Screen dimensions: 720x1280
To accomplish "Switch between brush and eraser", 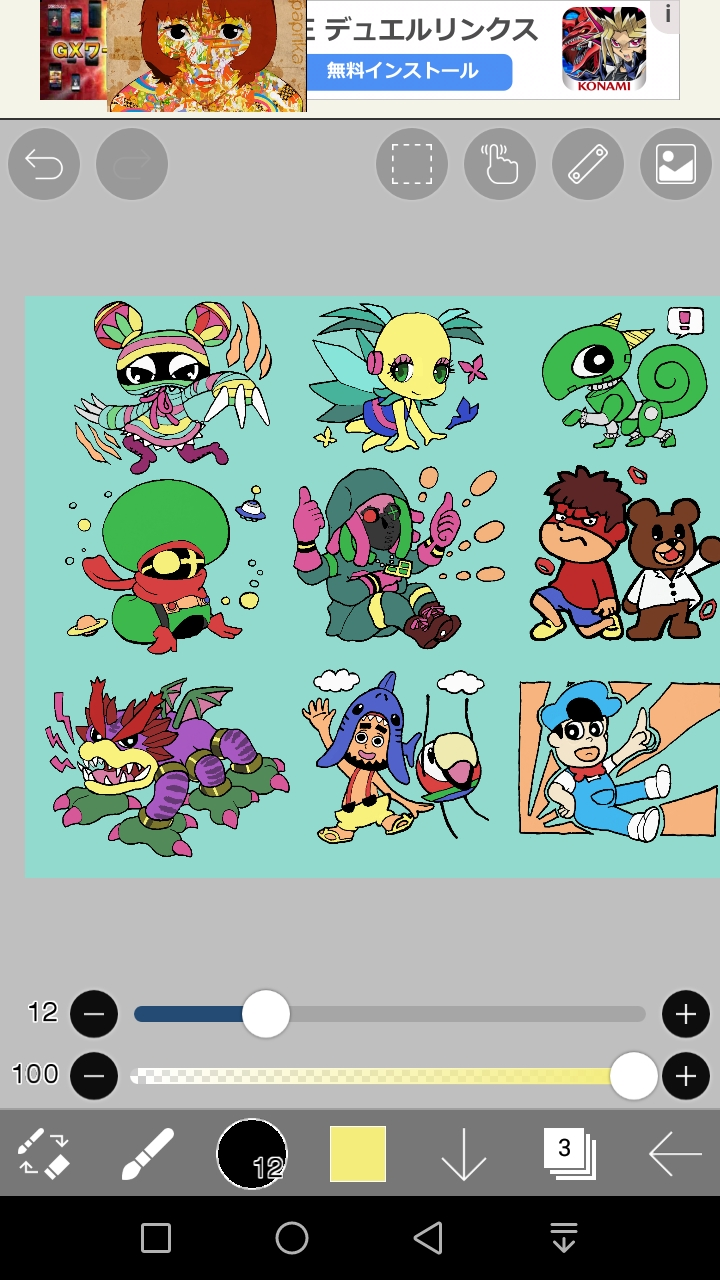I will coord(44,1153).
